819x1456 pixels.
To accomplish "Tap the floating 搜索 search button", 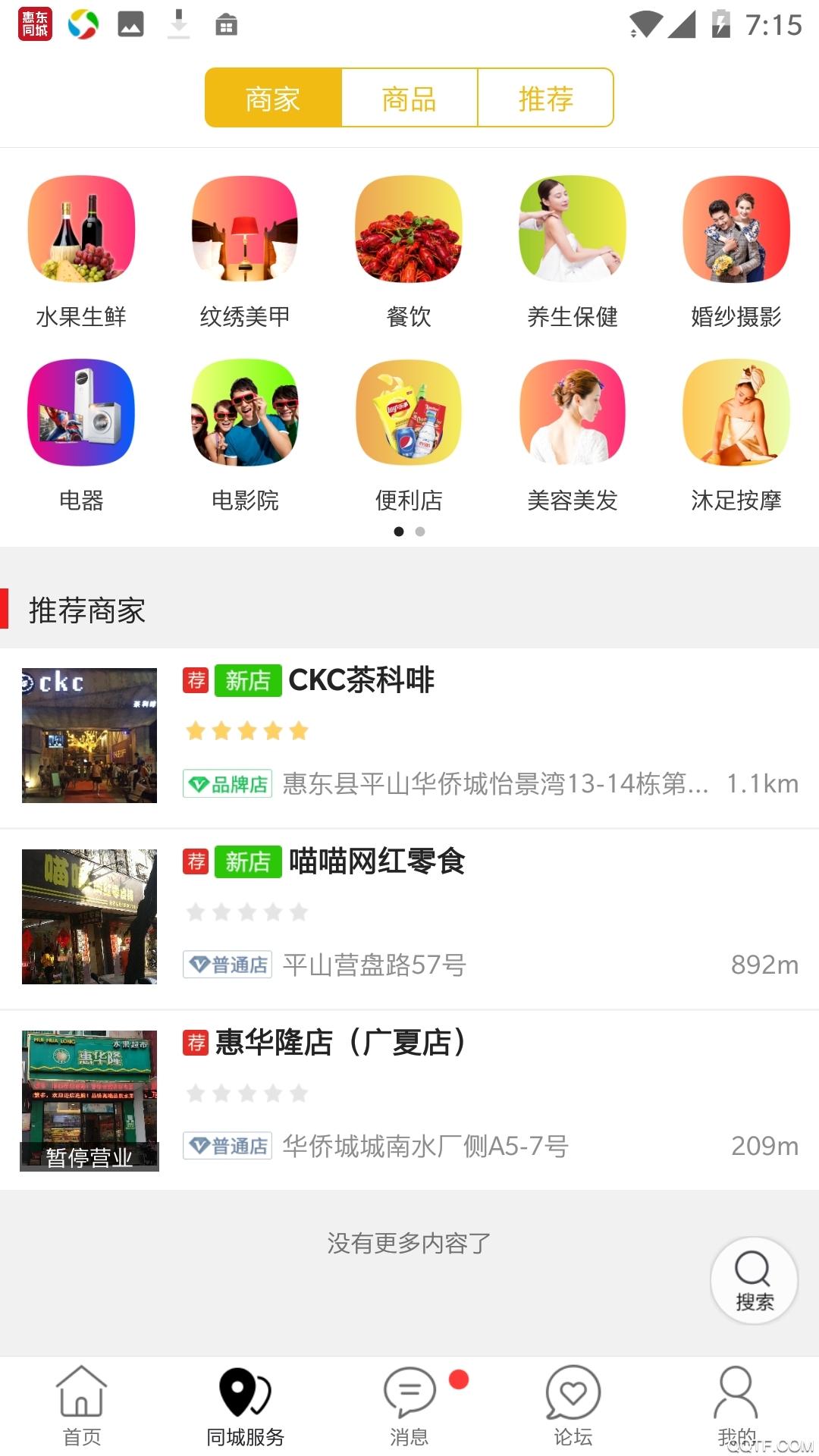I will click(754, 1281).
